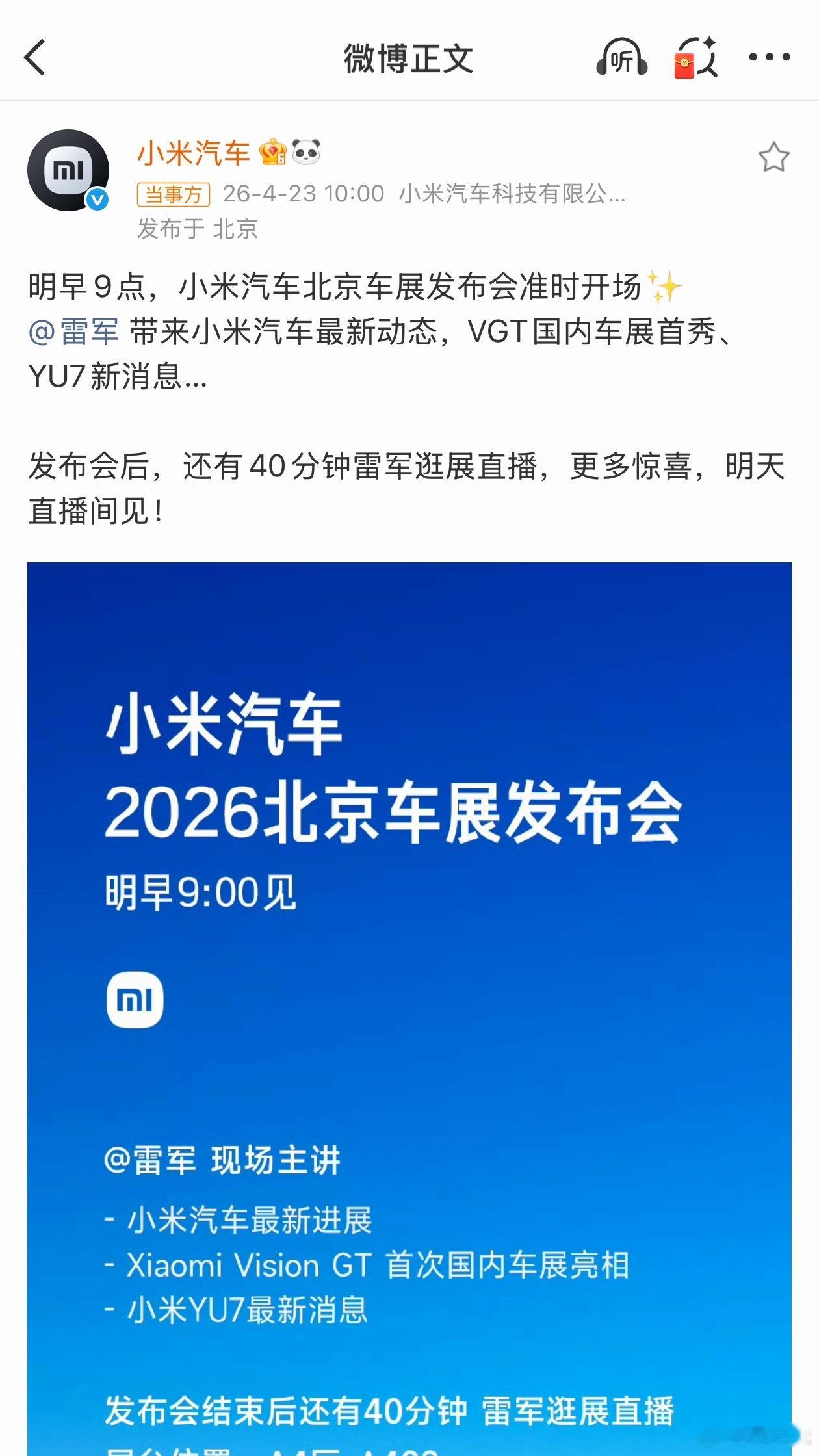Tap the panda emoji beside the username
Image resolution: width=819 pixels, height=1456 pixels.
coord(305,151)
